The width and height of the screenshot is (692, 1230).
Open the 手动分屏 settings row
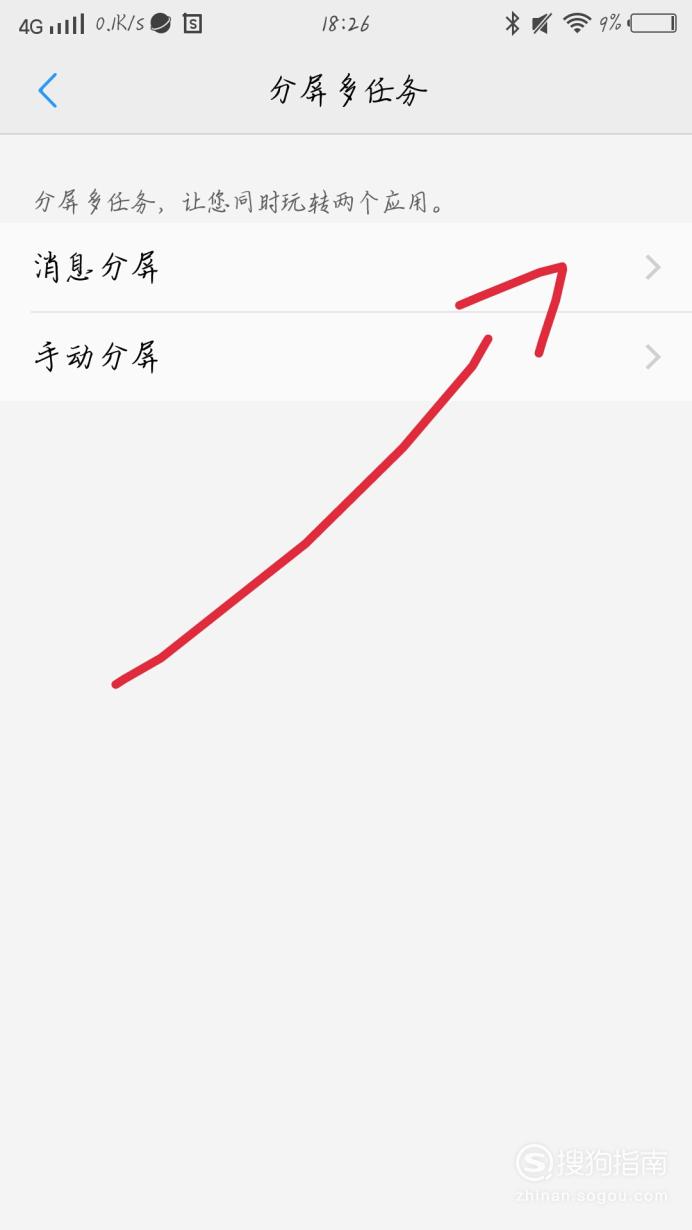pos(346,357)
